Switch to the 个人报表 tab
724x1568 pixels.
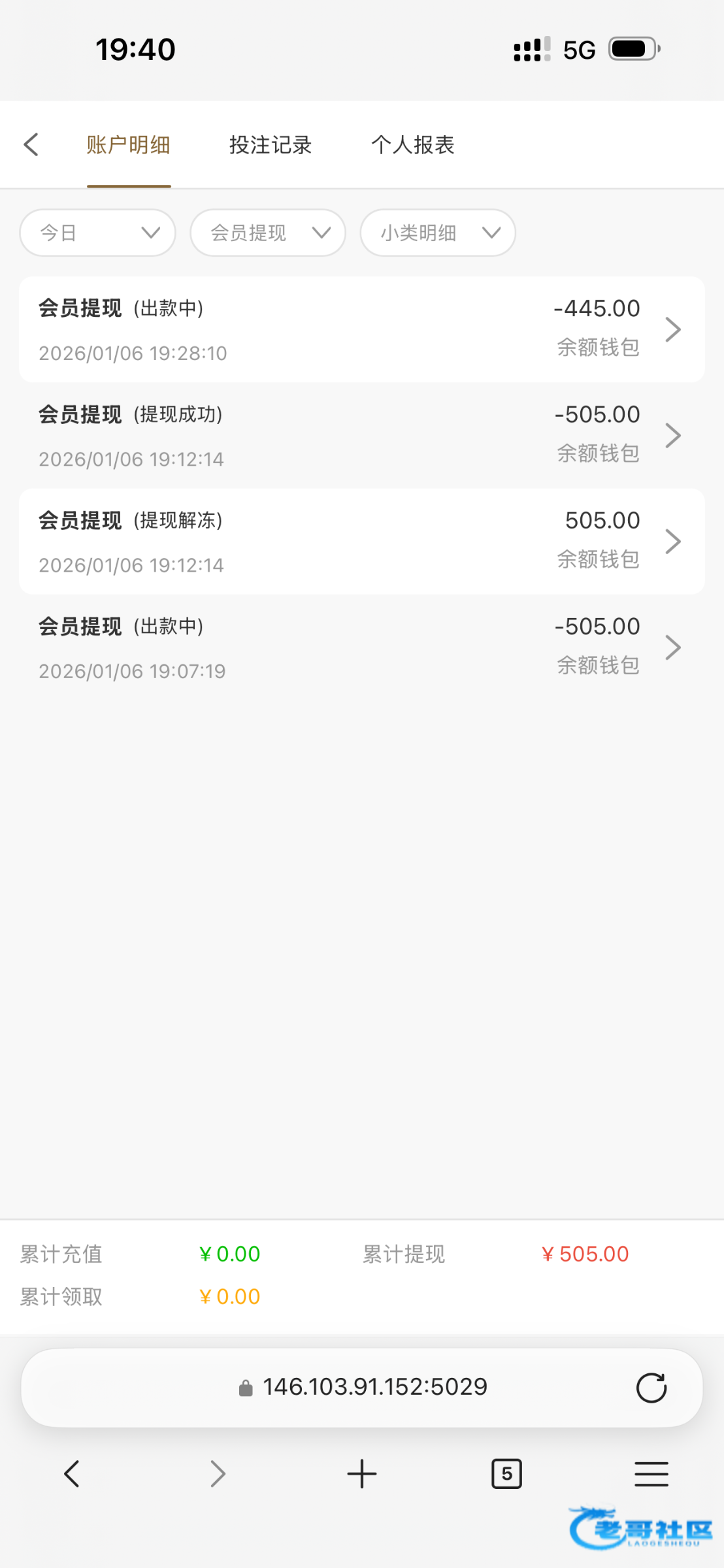pos(413,144)
